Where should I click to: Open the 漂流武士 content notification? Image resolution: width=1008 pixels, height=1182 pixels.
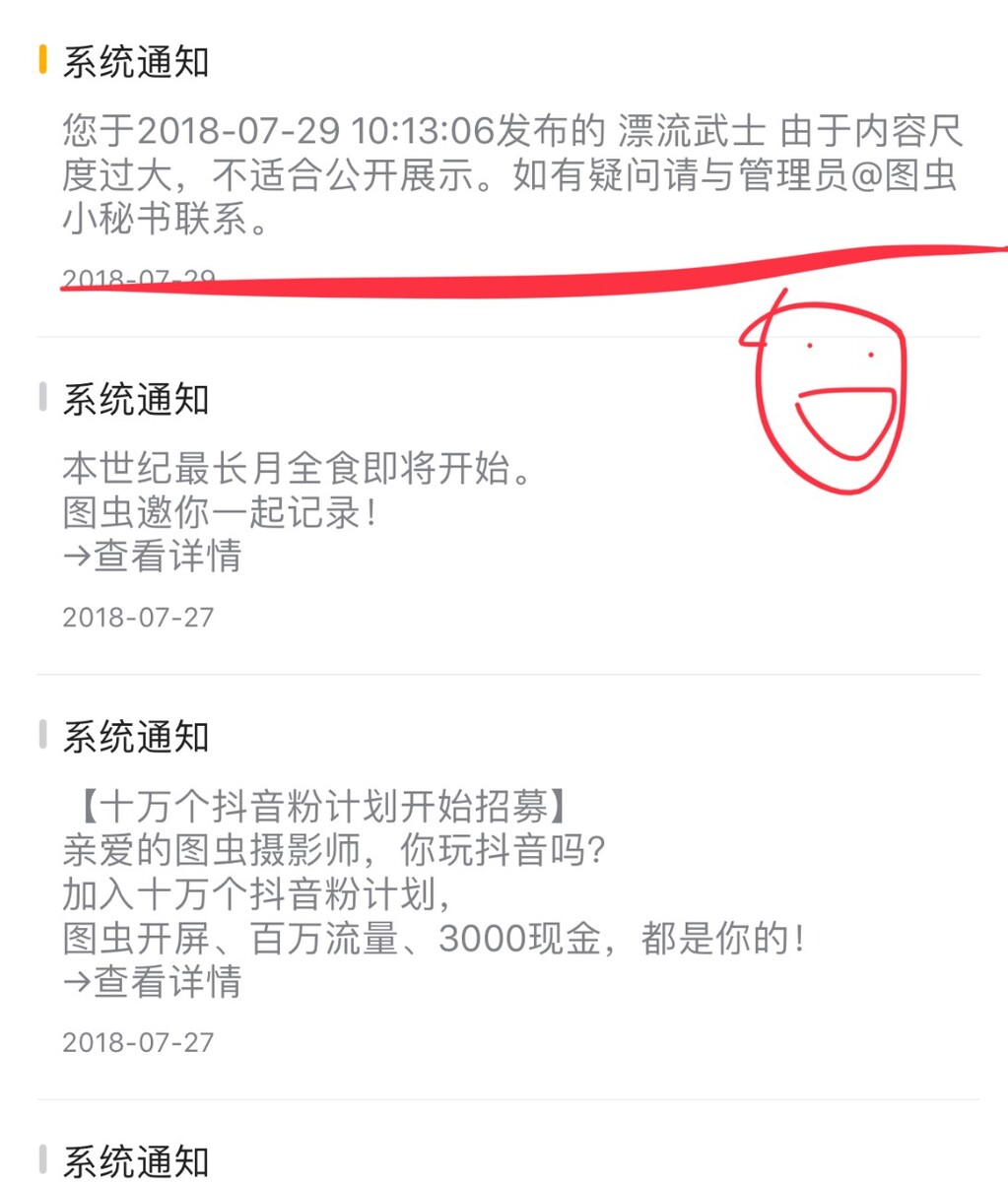509,173
